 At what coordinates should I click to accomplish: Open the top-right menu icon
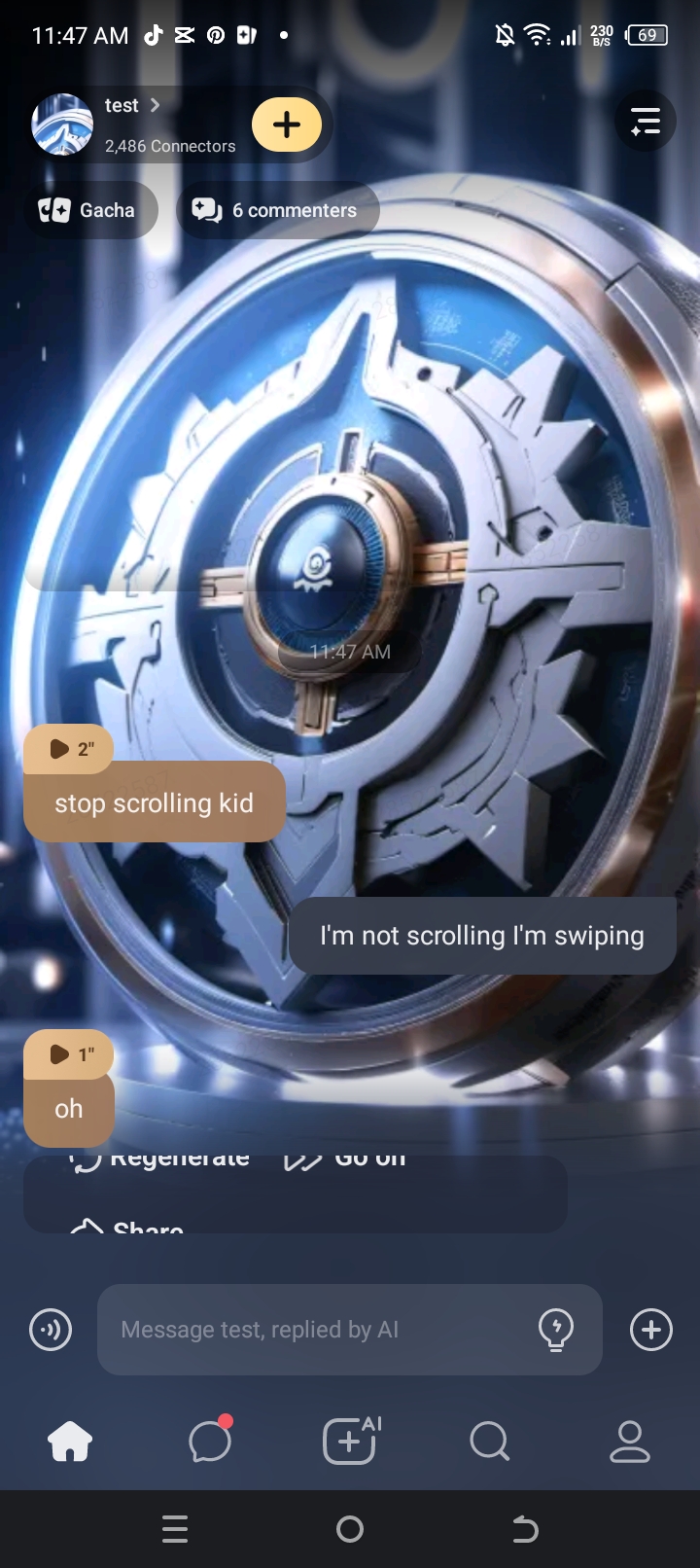tap(645, 122)
